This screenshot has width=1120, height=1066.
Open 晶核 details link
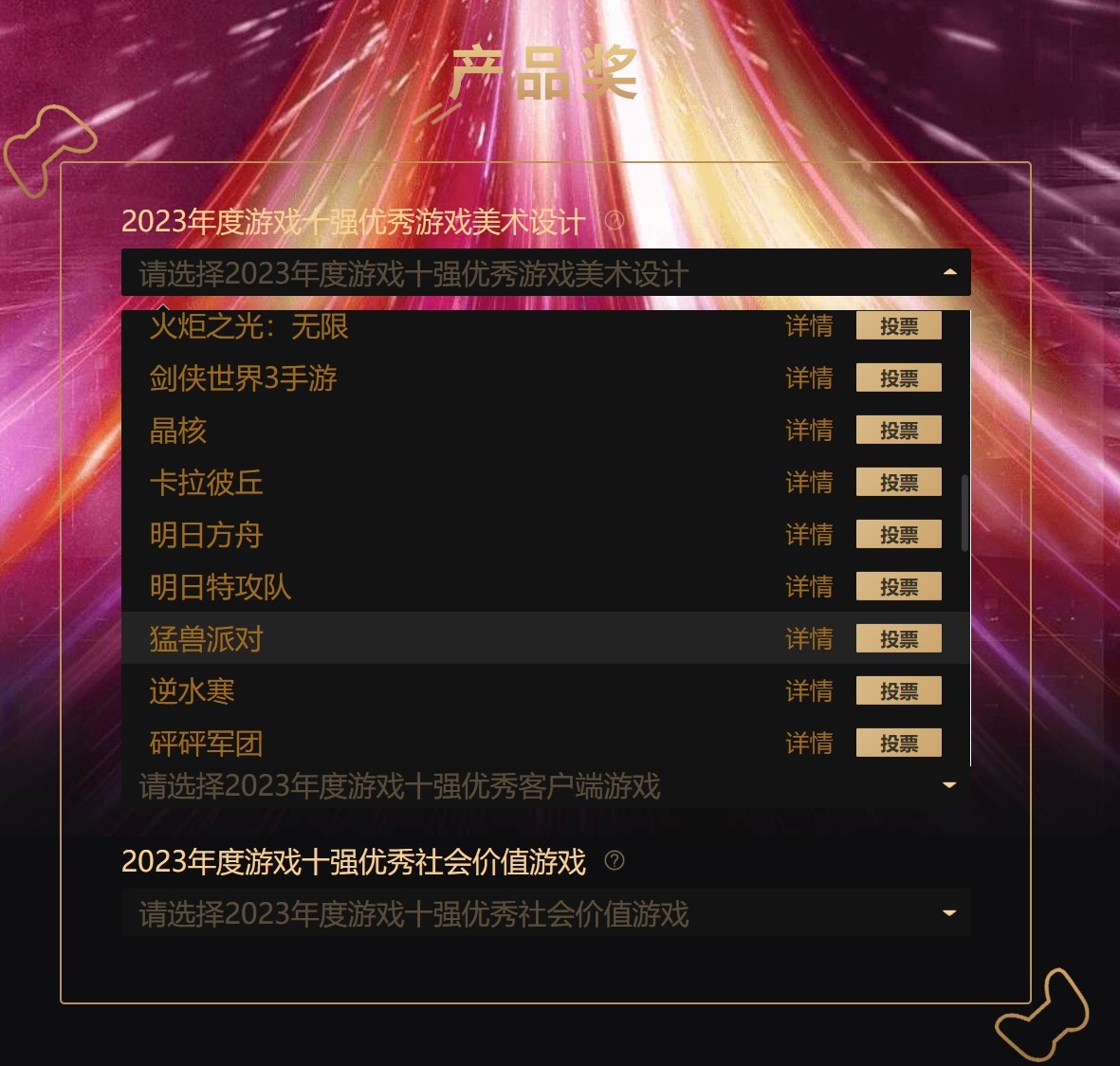809,431
